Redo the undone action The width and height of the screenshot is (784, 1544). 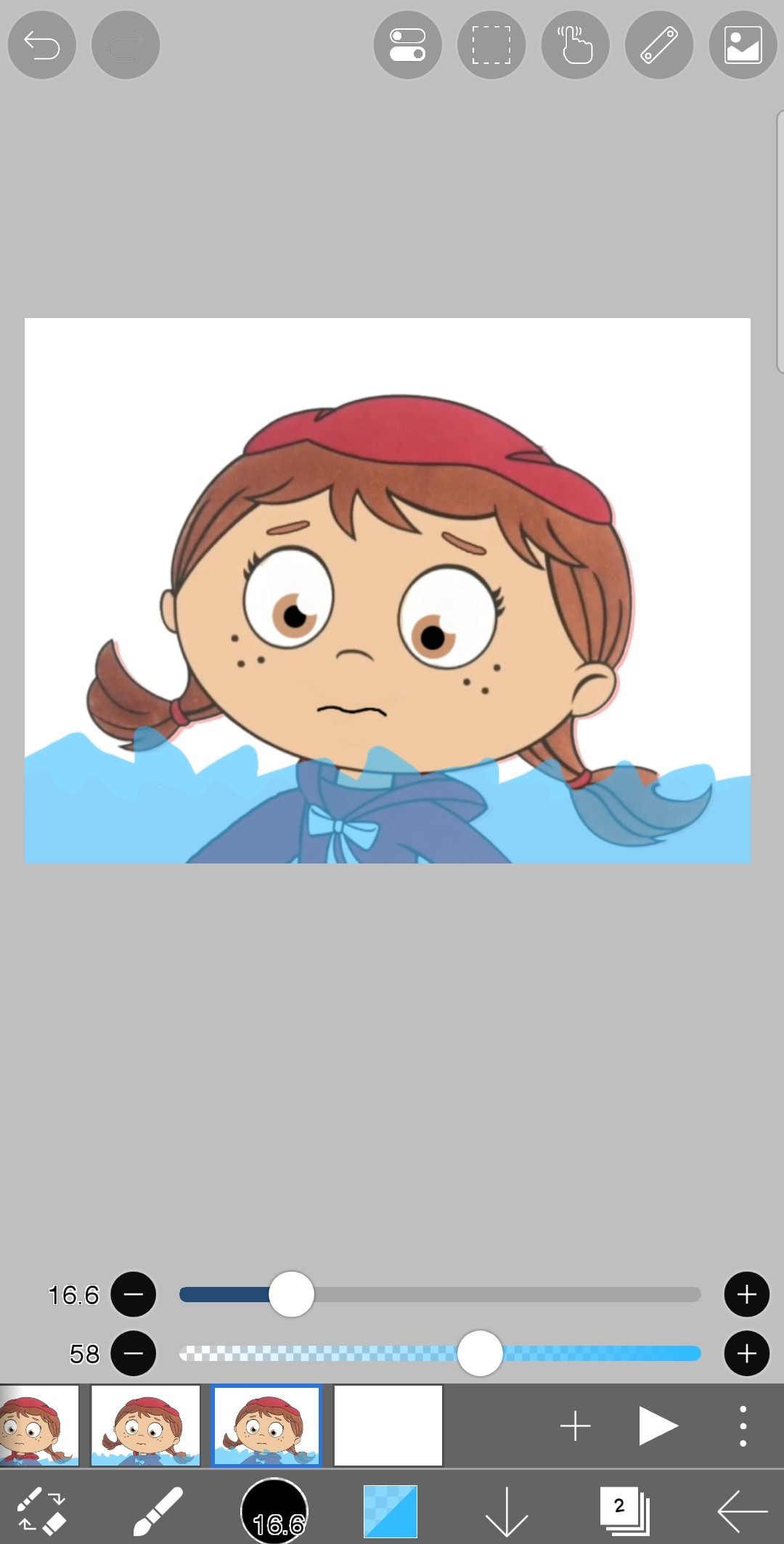(x=126, y=45)
